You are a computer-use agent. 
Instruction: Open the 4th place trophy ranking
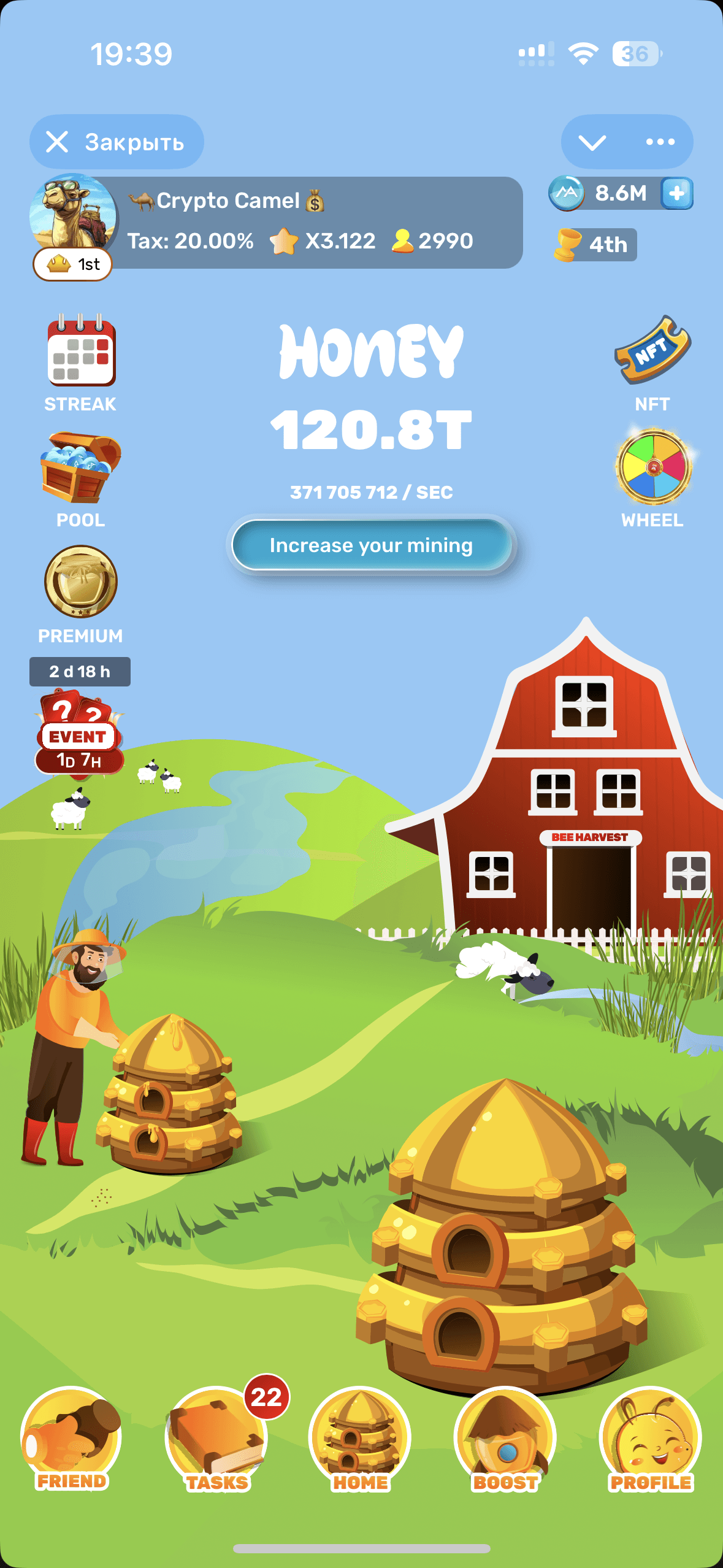[x=594, y=245]
